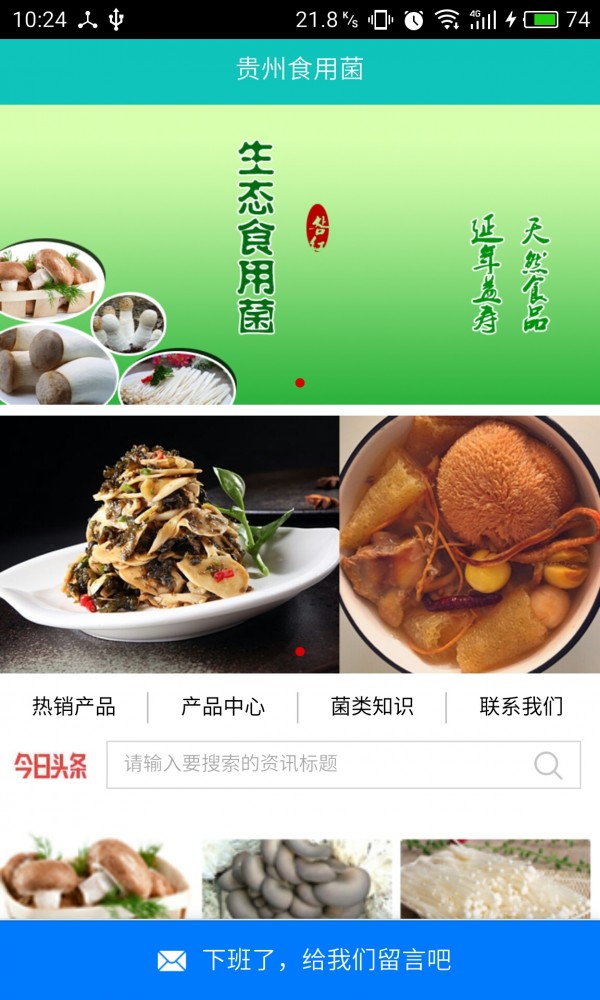The height and width of the screenshot is (1000, 600).
Task: Go to 产品中心 section
Action: point(223,707)
